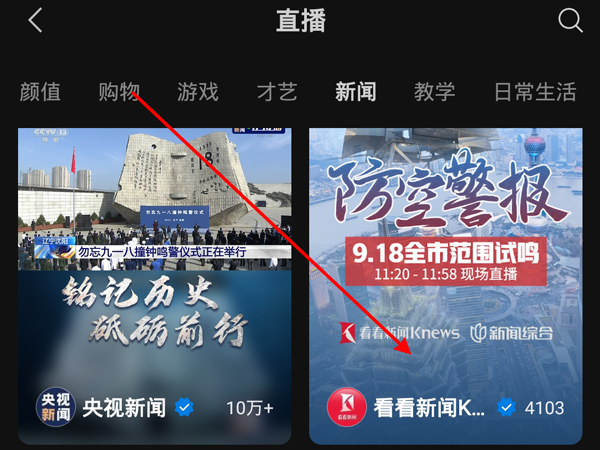Watch the 央视新闻 live stream
This screenshot has height=450, width=600.
(x=155, y=285)
